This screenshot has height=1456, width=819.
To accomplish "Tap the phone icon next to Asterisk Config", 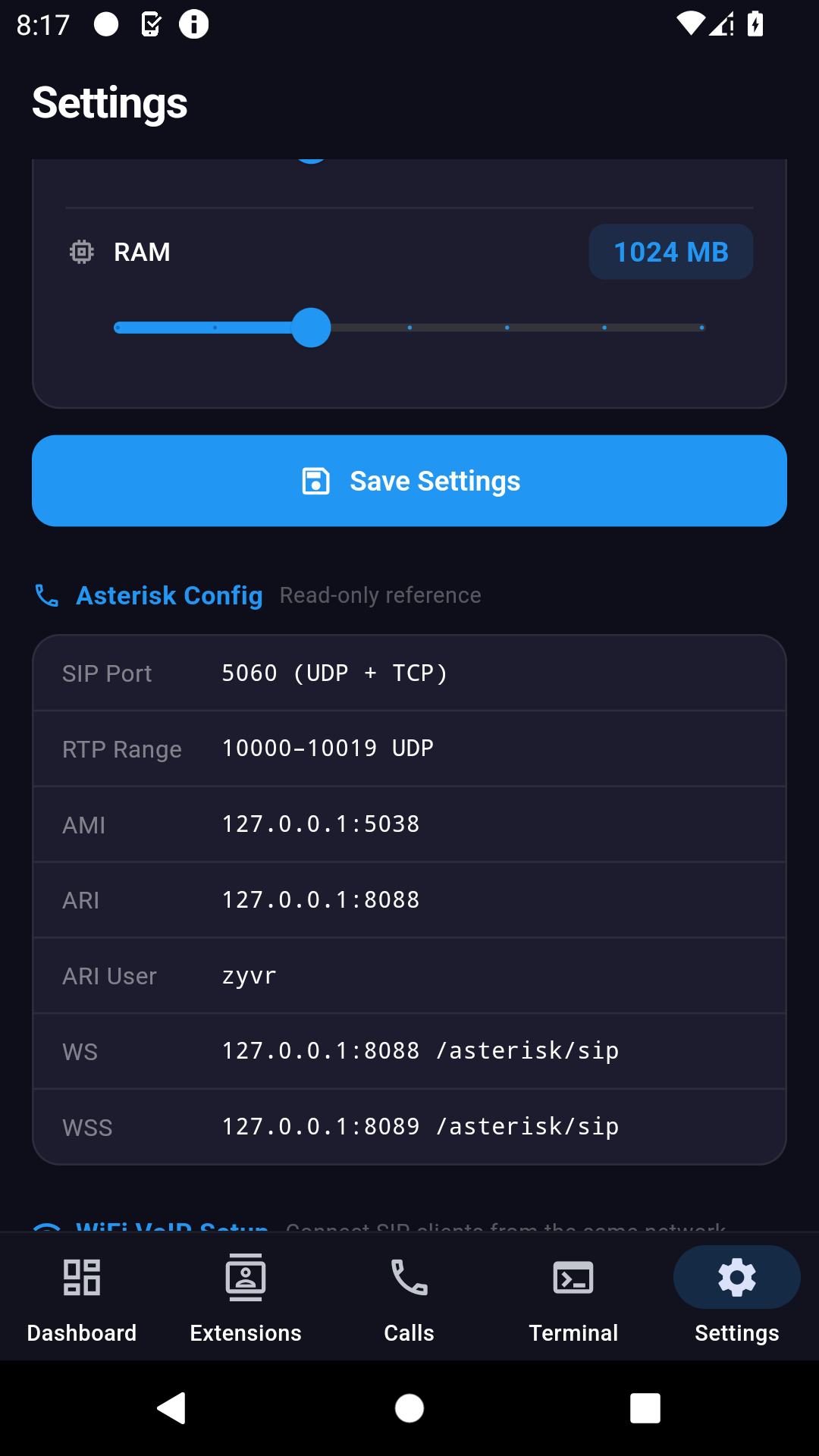I will (x=47, y=595).
